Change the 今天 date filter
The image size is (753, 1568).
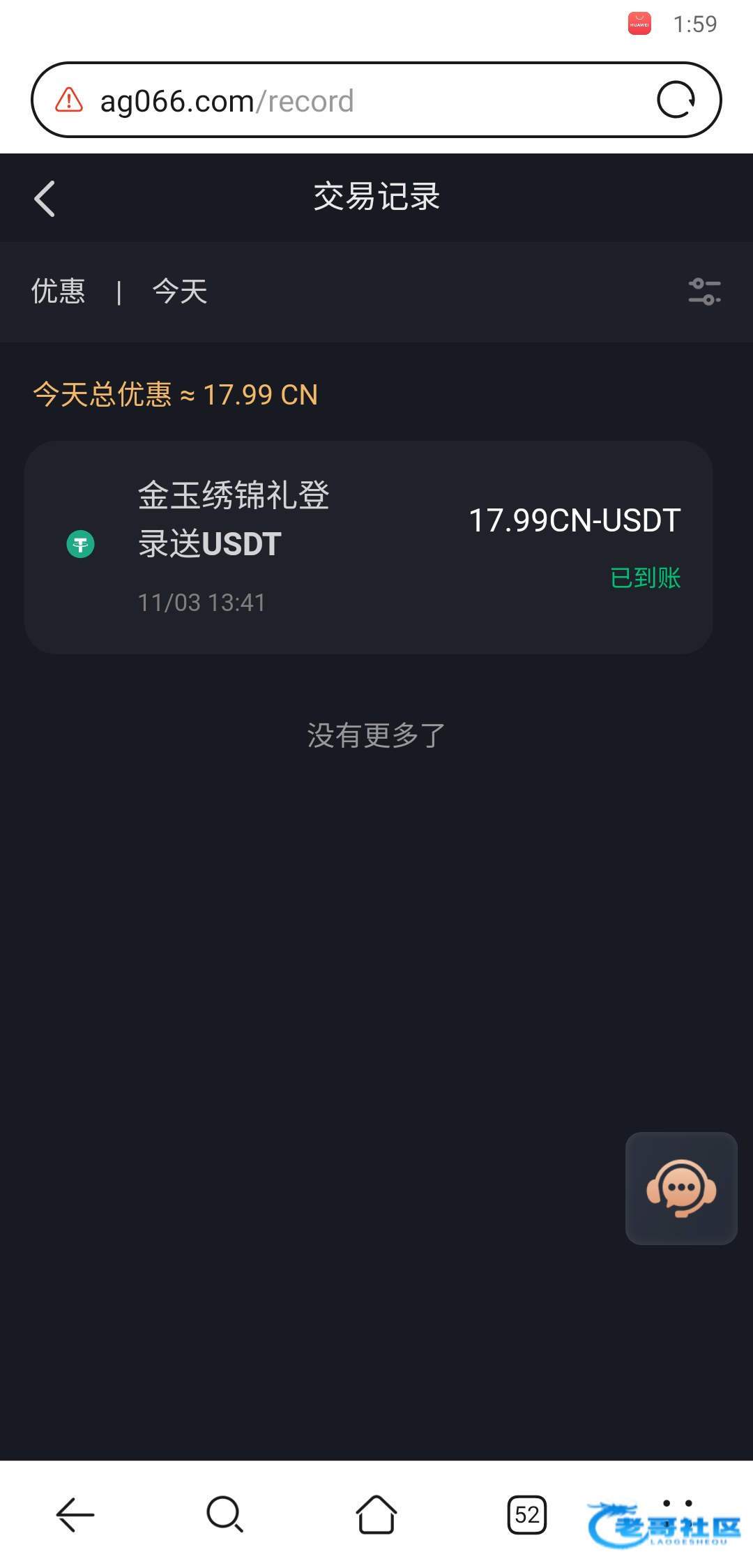[x=180, y=292]
